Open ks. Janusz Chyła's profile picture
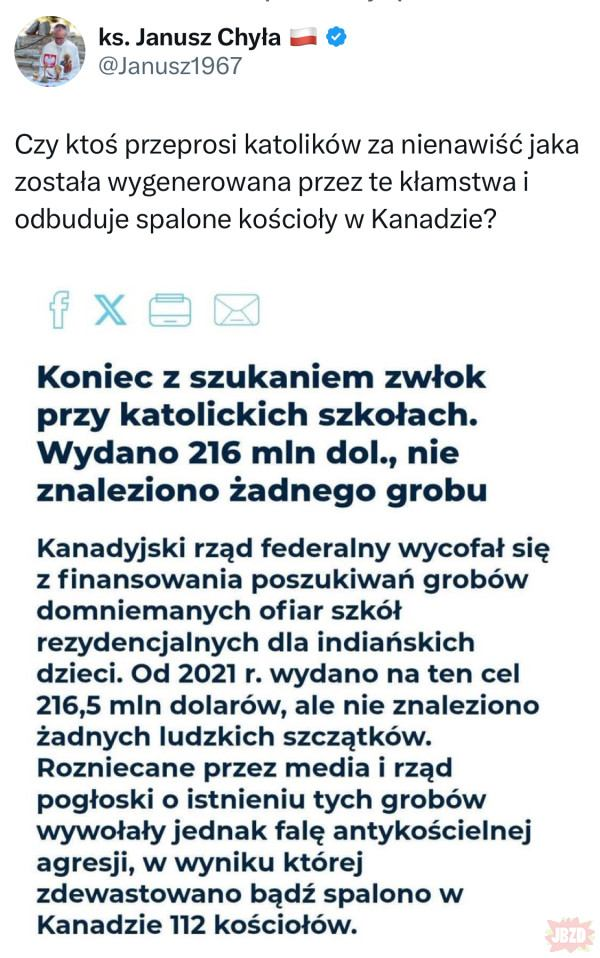600x958 pixels. pos(49,51)
